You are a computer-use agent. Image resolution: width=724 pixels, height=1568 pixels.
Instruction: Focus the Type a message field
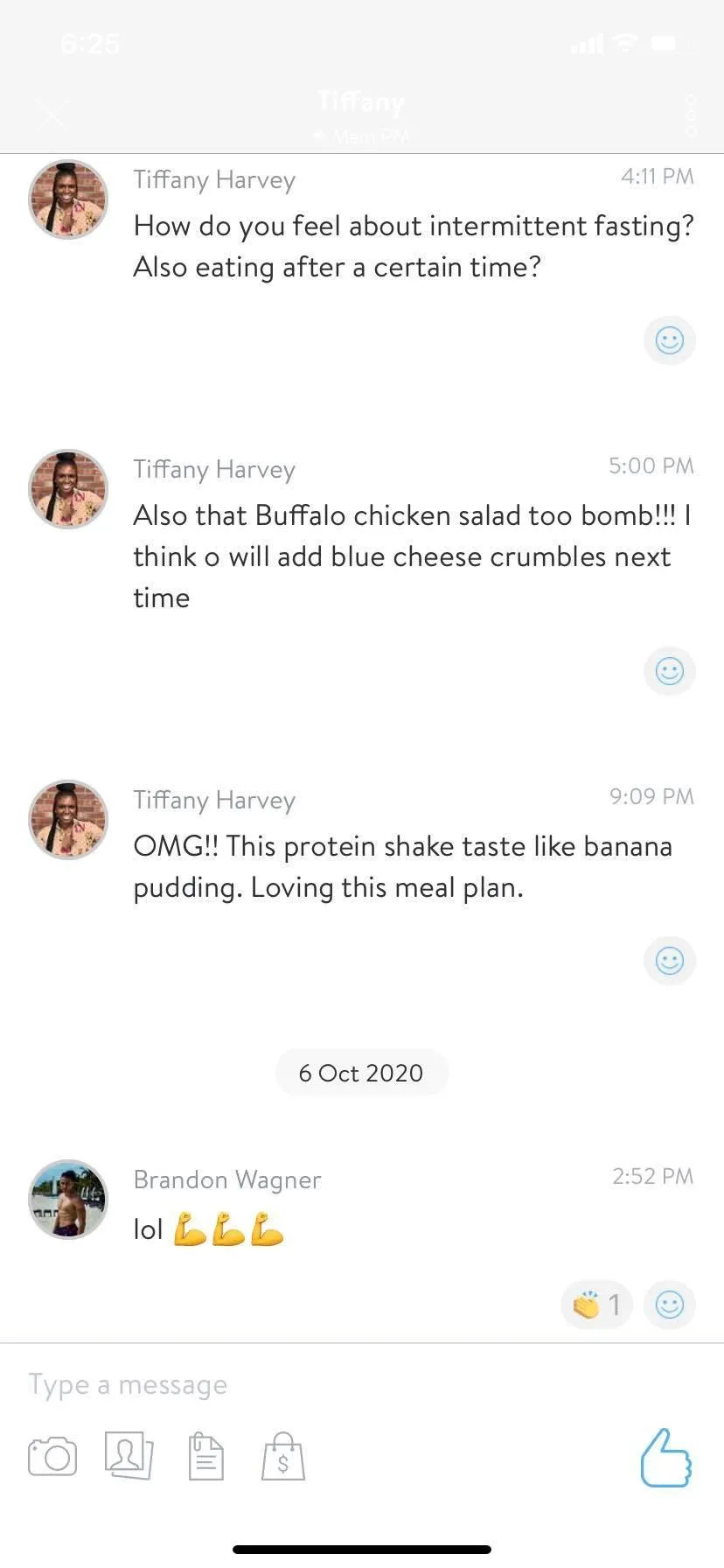pos(362,1384)
